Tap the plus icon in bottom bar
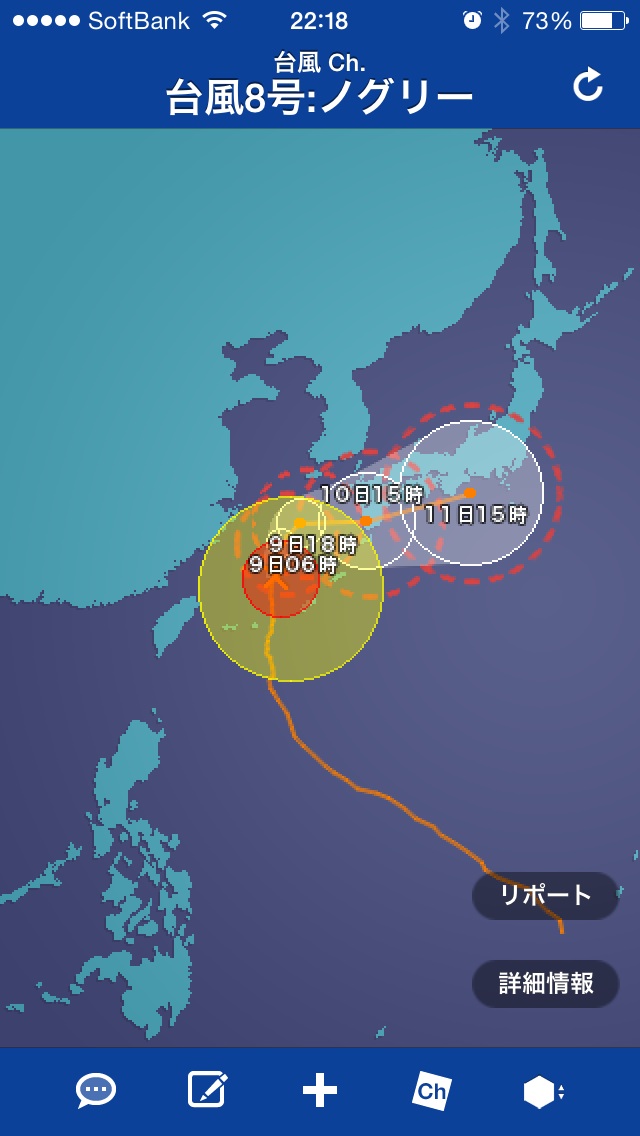 (x=320, y=1091)
